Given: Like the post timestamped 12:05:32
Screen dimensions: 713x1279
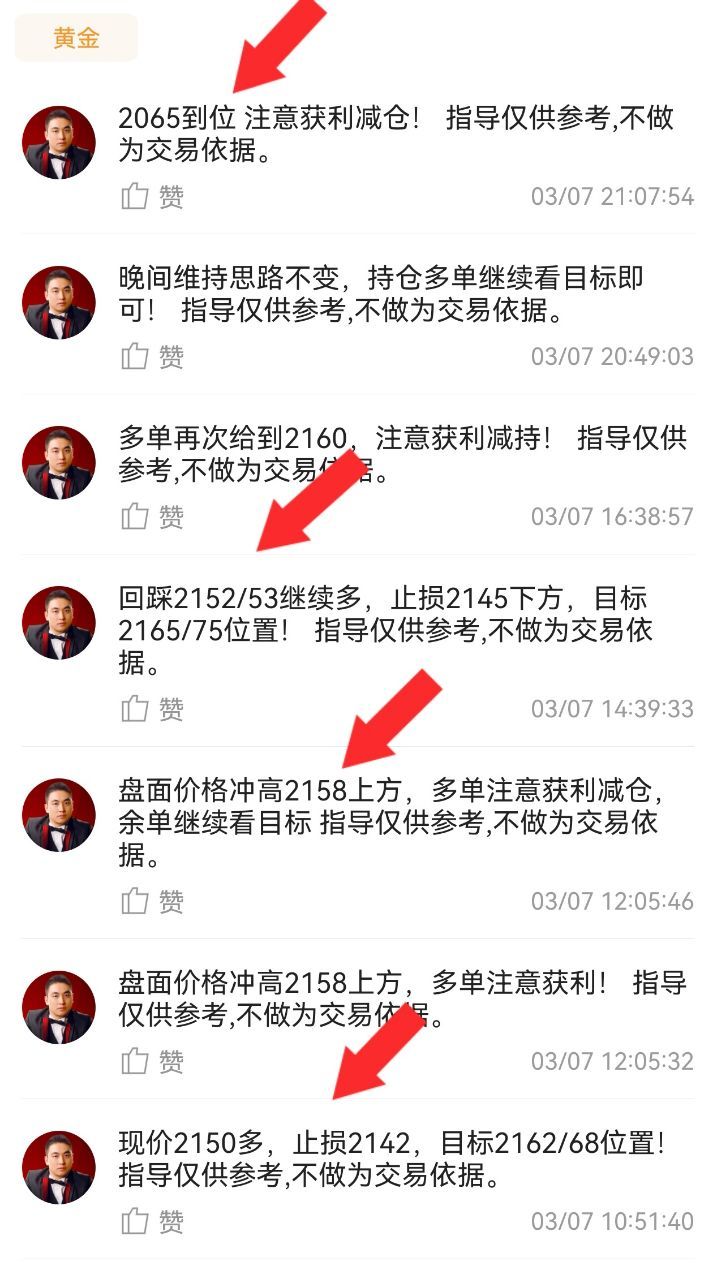Looking at the screenshot, I should point(152,1060).
